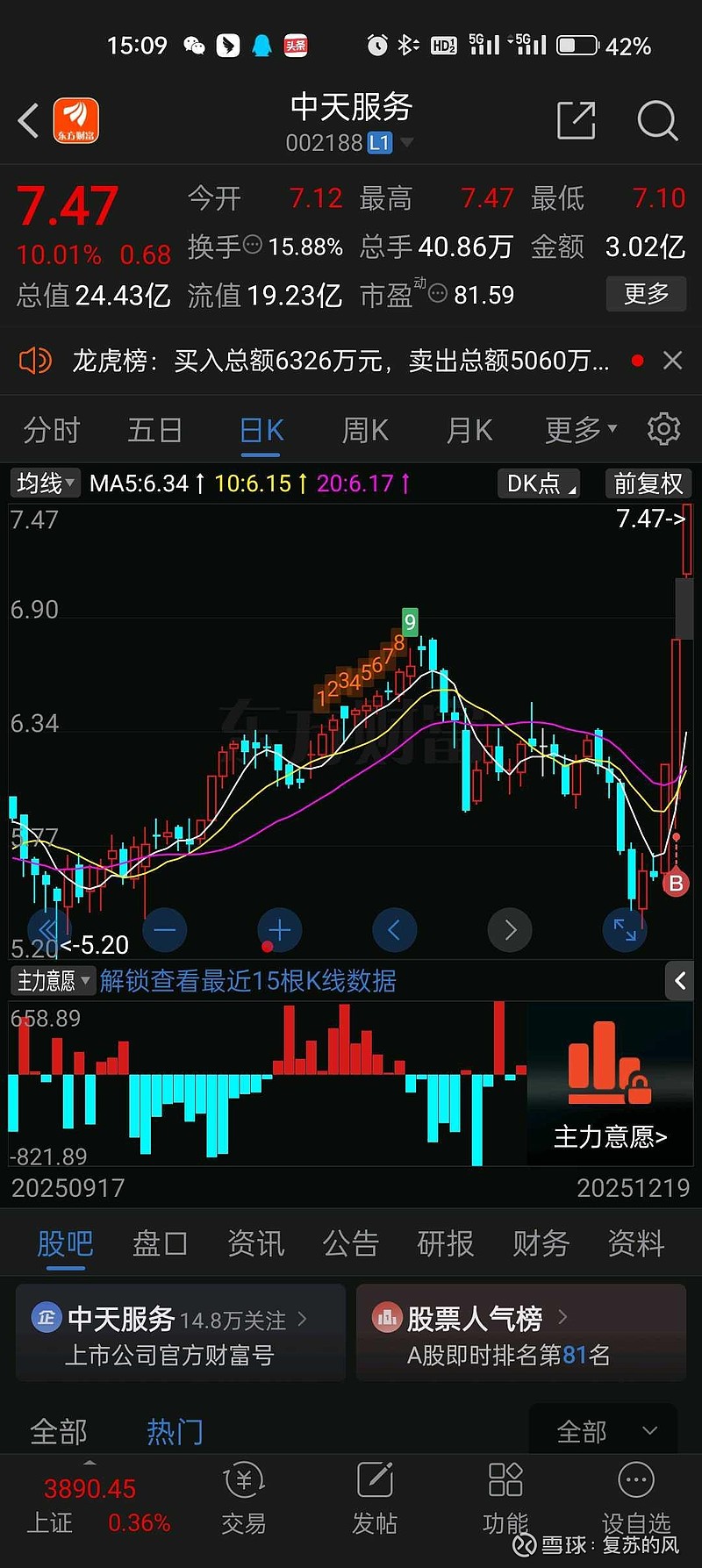Expand the 主力意愿 indicator selector
The width and height of the screenshot is (702, 1568).
(53, 981)
